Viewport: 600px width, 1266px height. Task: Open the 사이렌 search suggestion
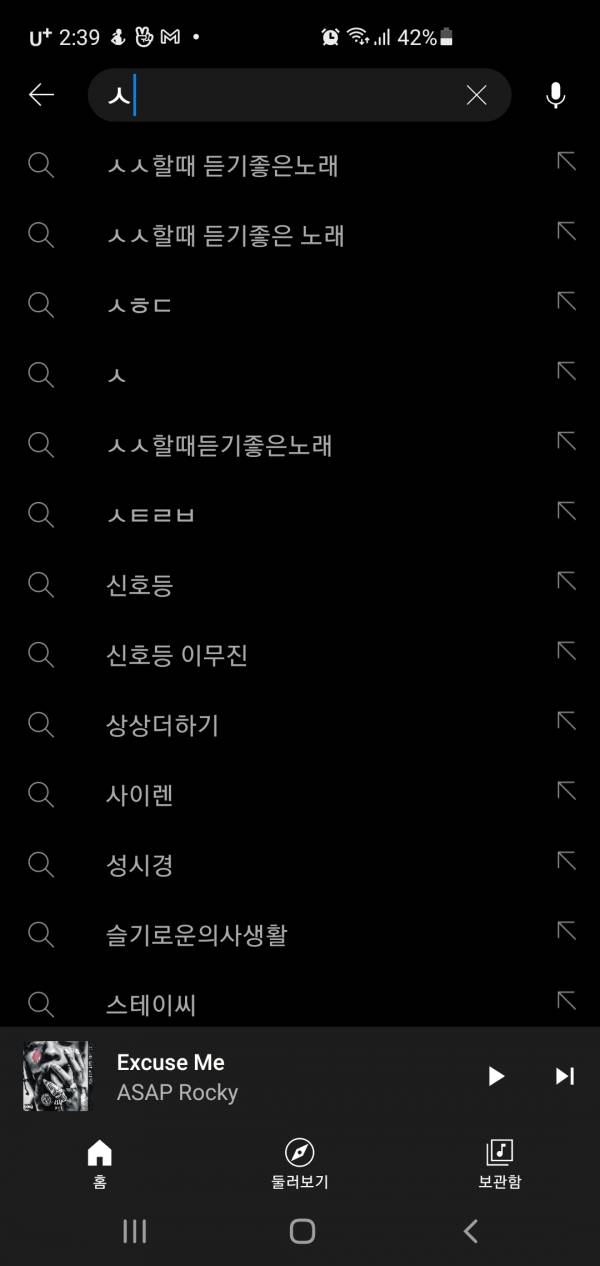(x=140, y=795)
